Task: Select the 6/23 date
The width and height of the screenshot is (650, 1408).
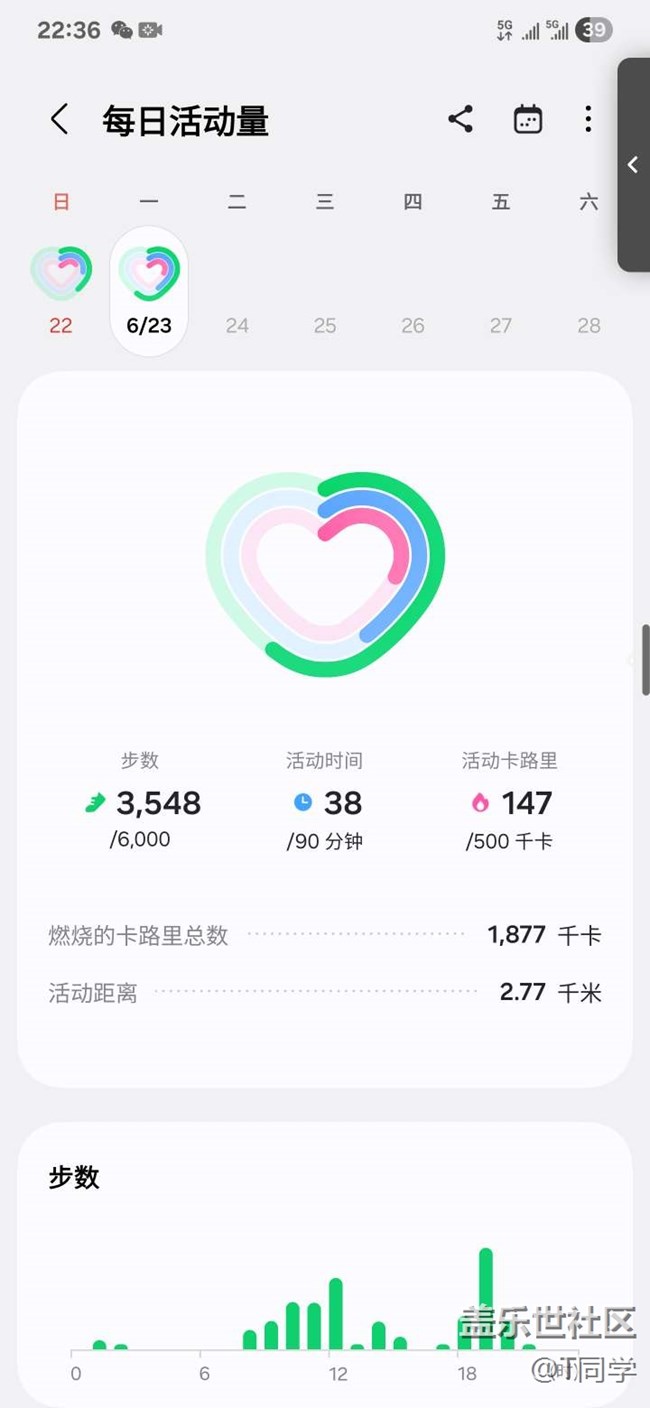Action: click(149, 290)
